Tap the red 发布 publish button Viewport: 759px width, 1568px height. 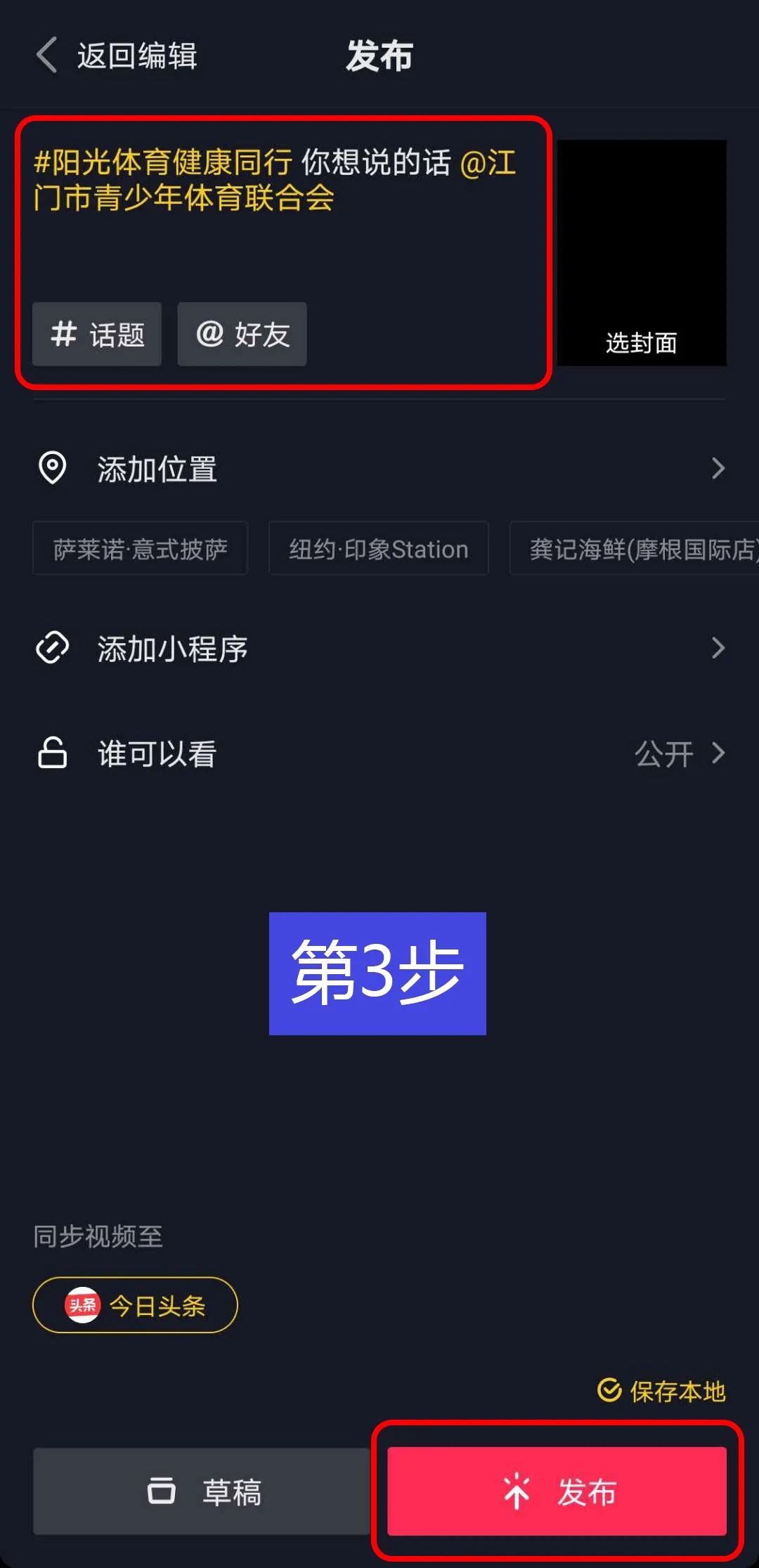557,1491
